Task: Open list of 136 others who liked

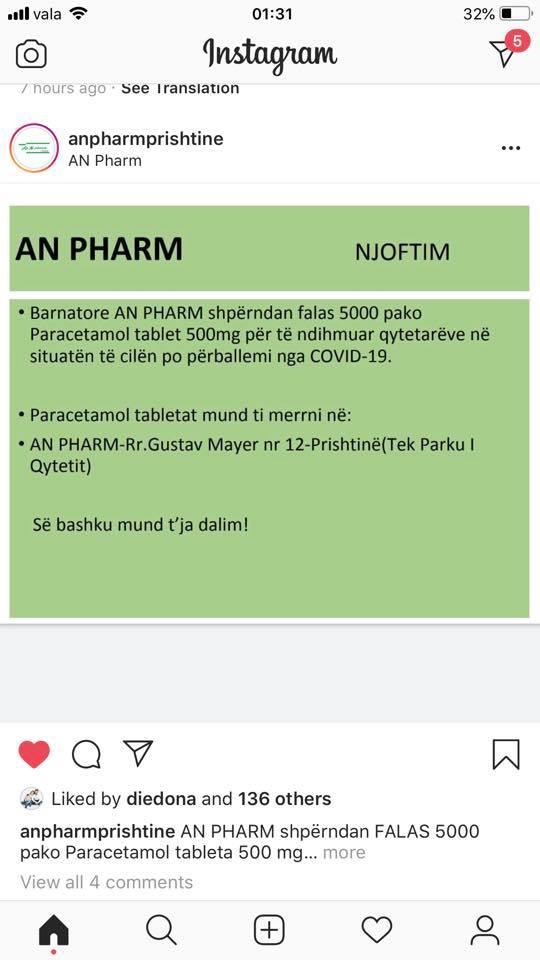Action: (x=285, y=799)
